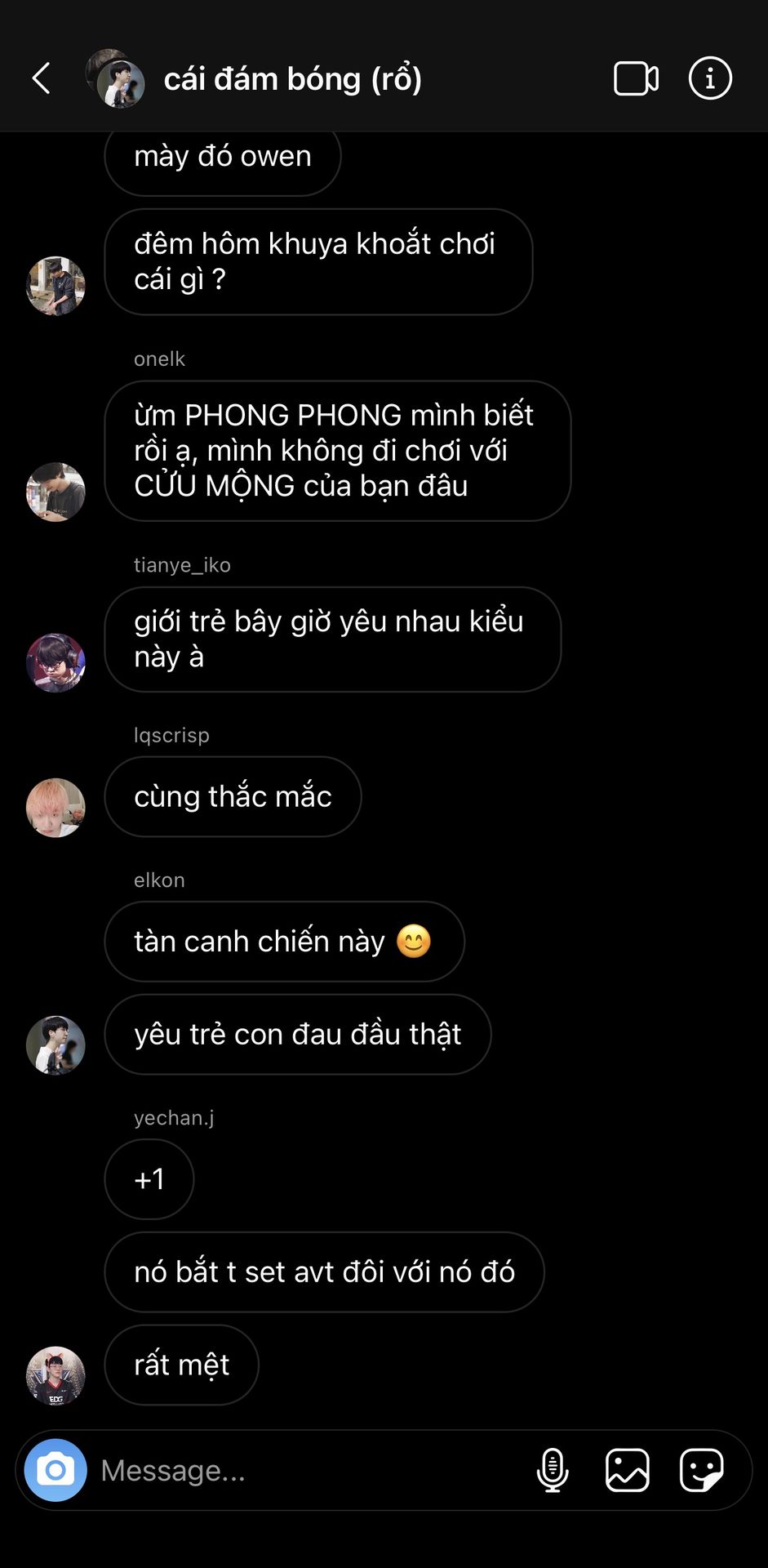Focus the Message text field
768x1568 pixels.
[310, 1470]
